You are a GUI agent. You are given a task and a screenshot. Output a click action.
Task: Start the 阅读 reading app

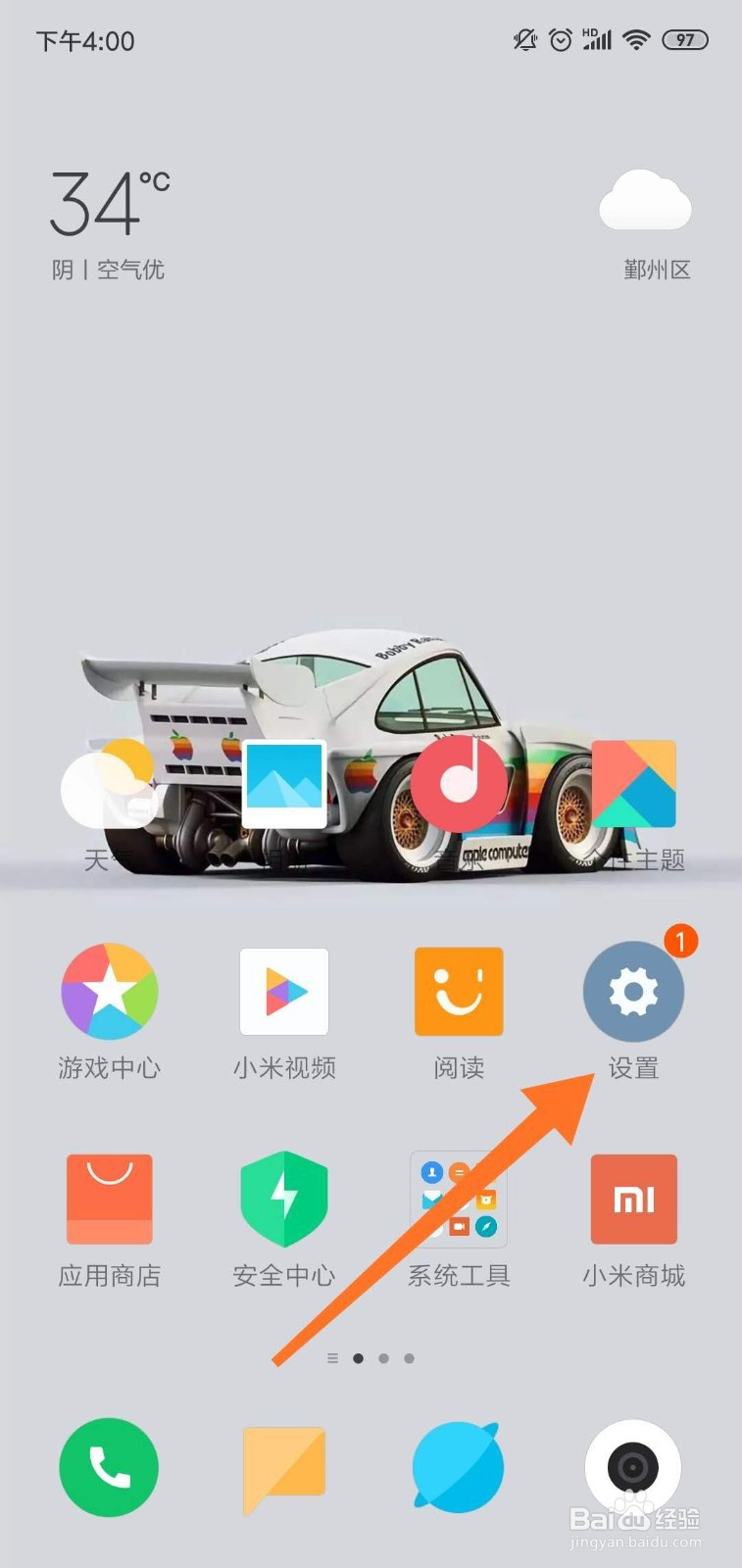click(x=459, y=991)
